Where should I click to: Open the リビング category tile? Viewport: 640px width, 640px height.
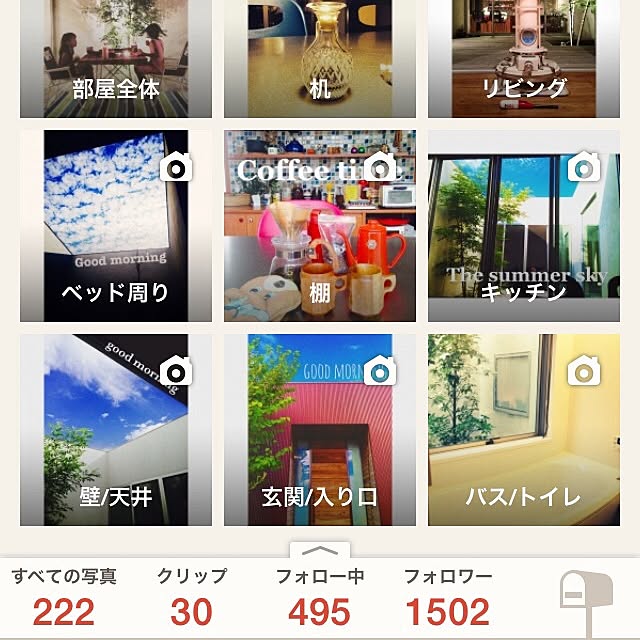[x=524, y=58]
